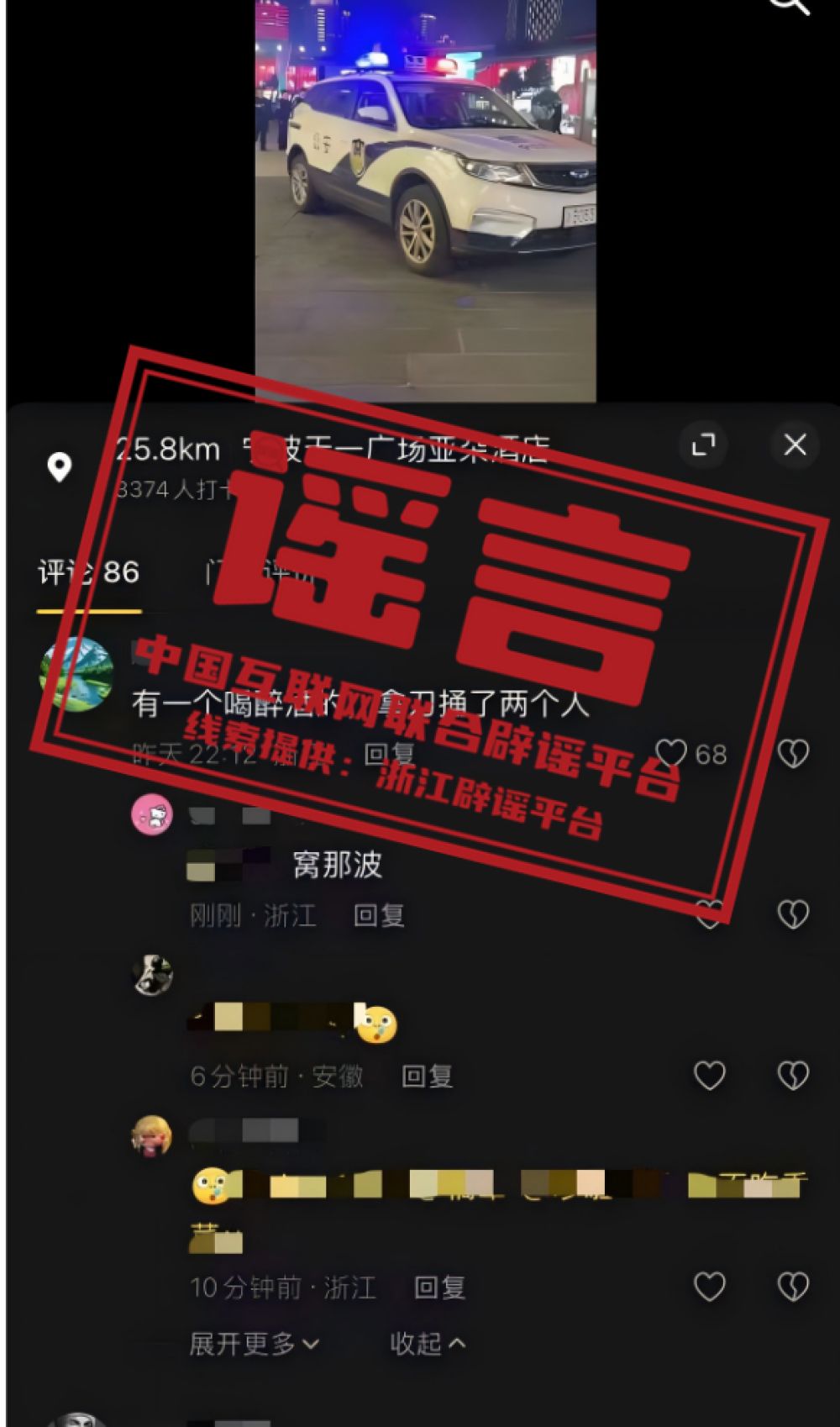Dislike the comment posted 6分钟前

pyautogui.click(x=793, y=1076)
